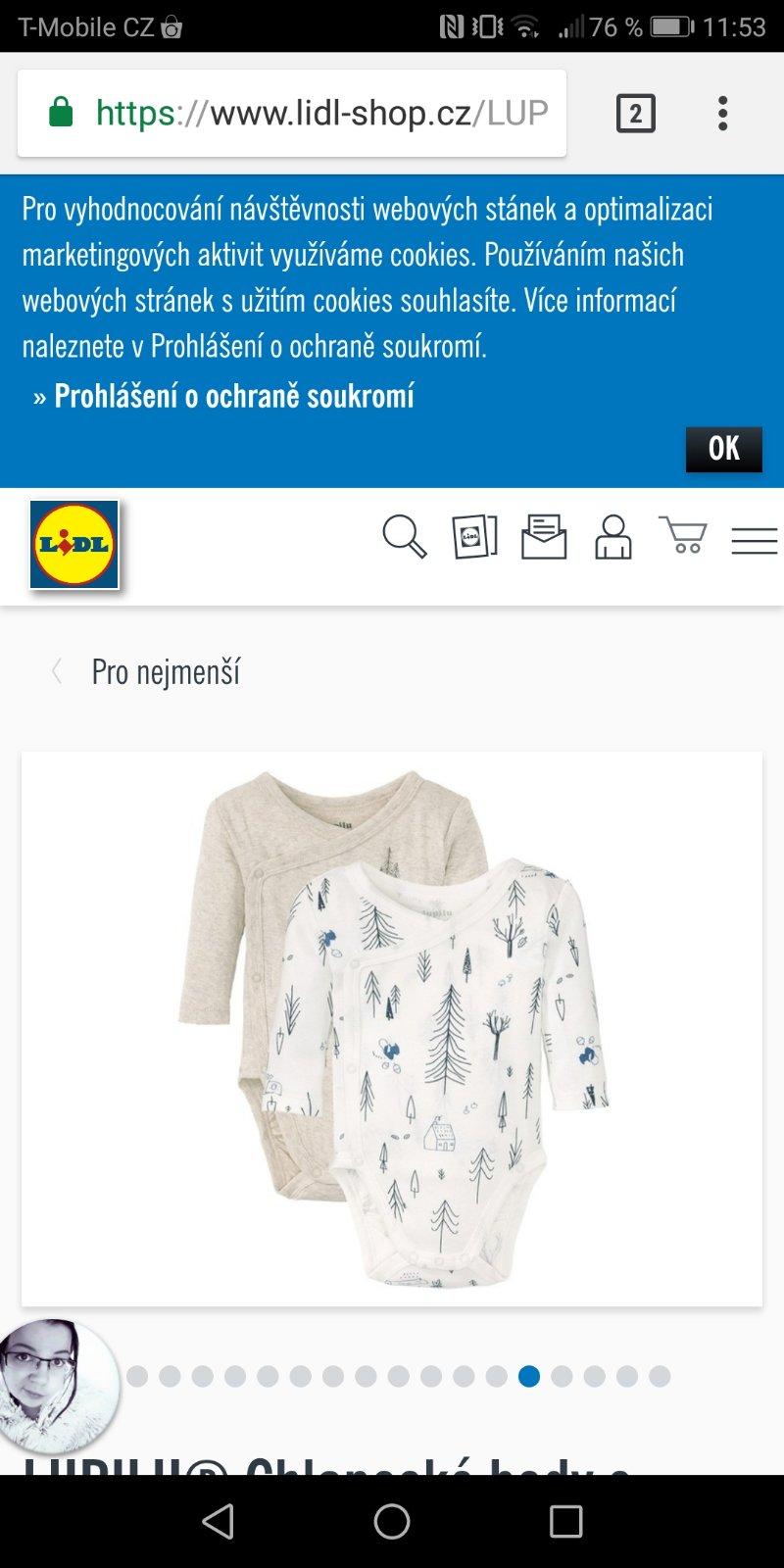Viewport: 784px width, 1568px height.
Task: Open the search magnifier icon
Action: (404, 537)
